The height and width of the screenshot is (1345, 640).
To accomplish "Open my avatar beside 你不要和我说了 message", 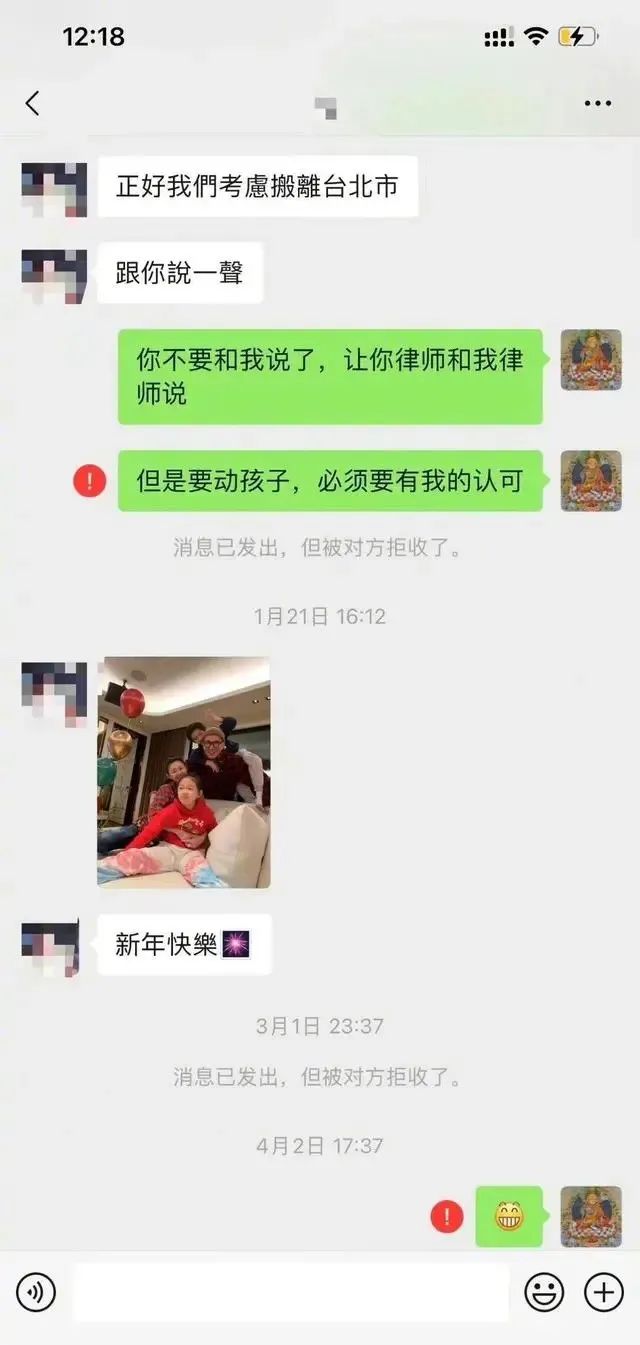I will 590,360.
